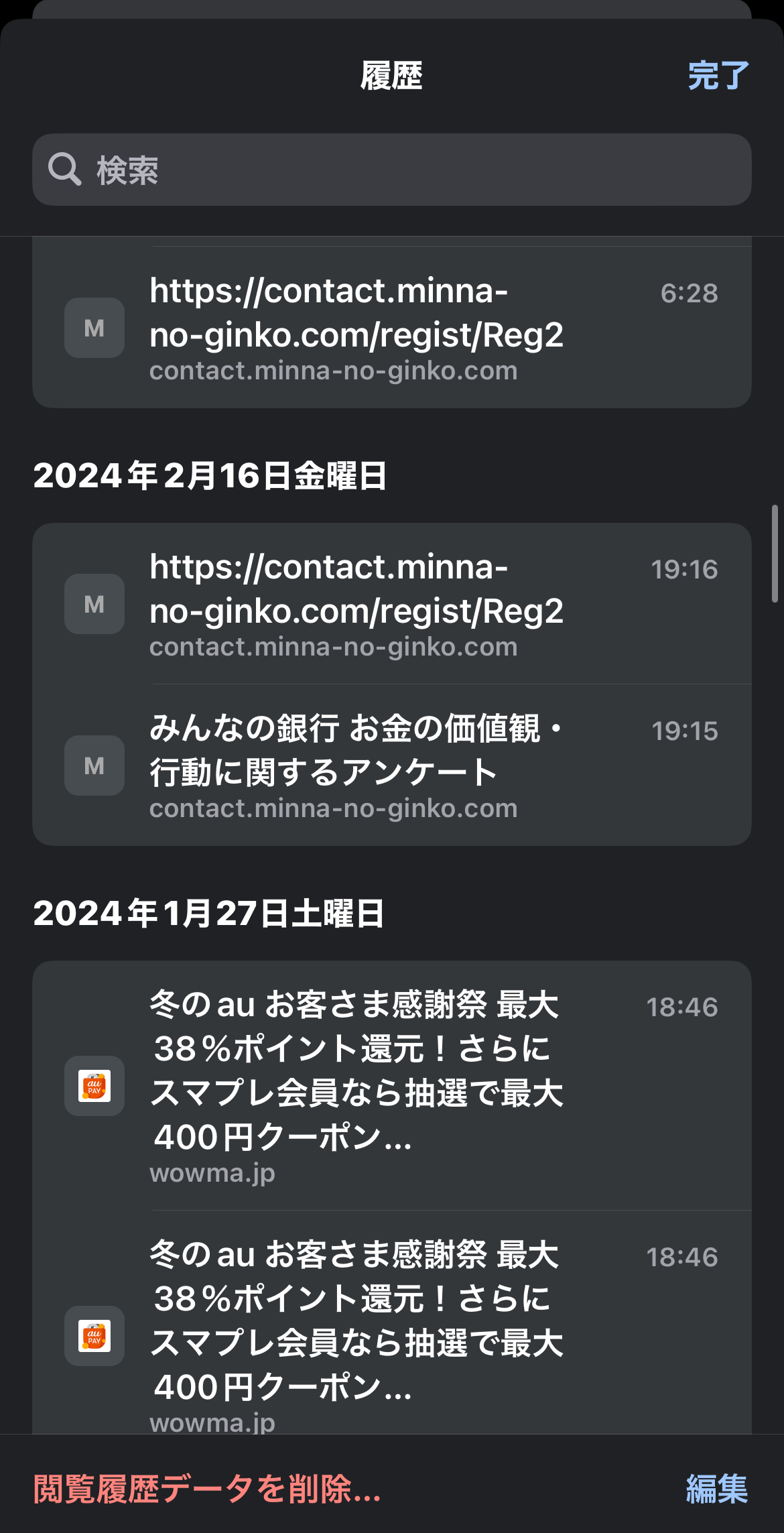Focus the 検索 search field
The image size is (784, 1533).
point(391,170)
